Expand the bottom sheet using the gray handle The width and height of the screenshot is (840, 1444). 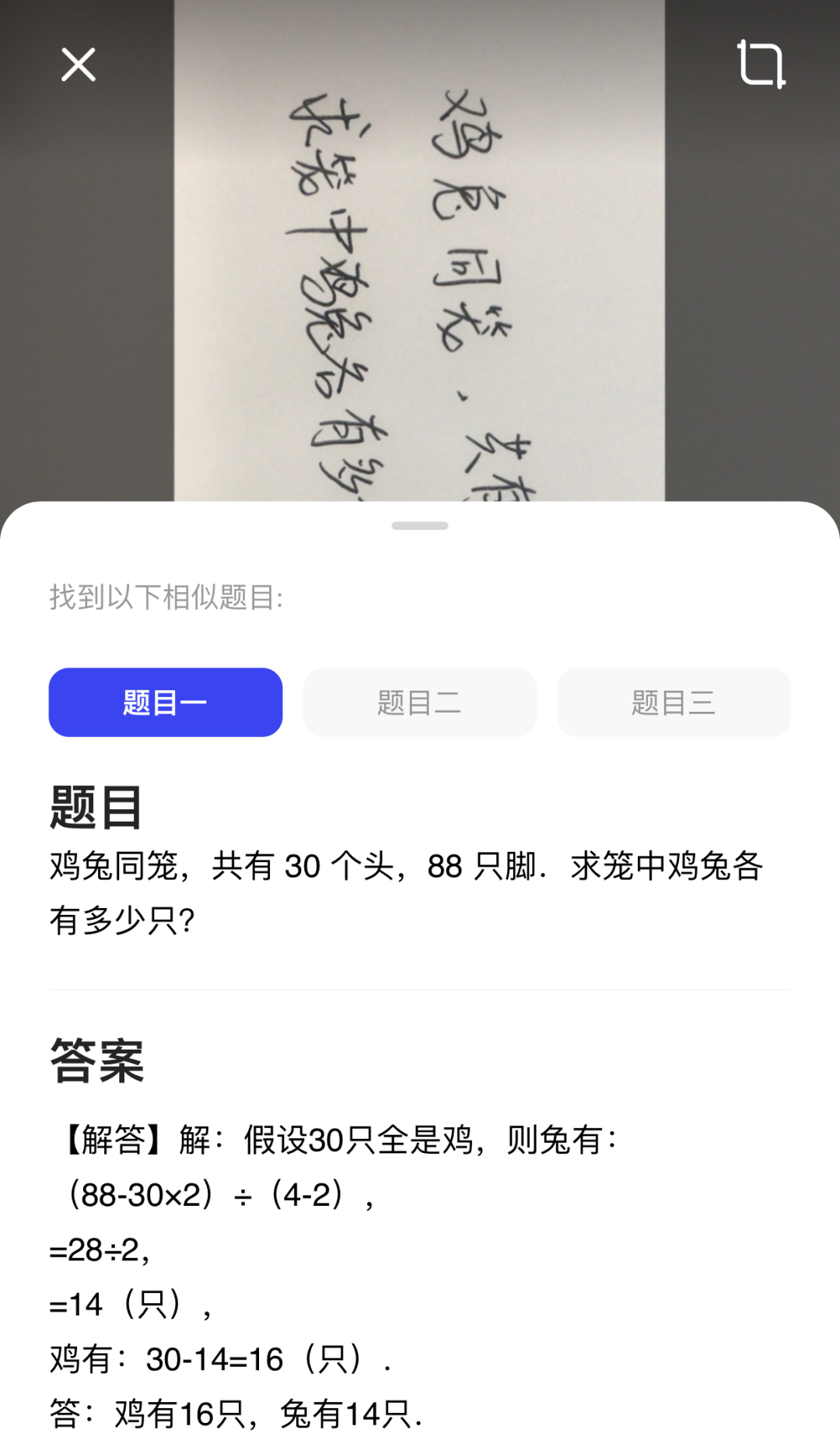click(420, 525)
